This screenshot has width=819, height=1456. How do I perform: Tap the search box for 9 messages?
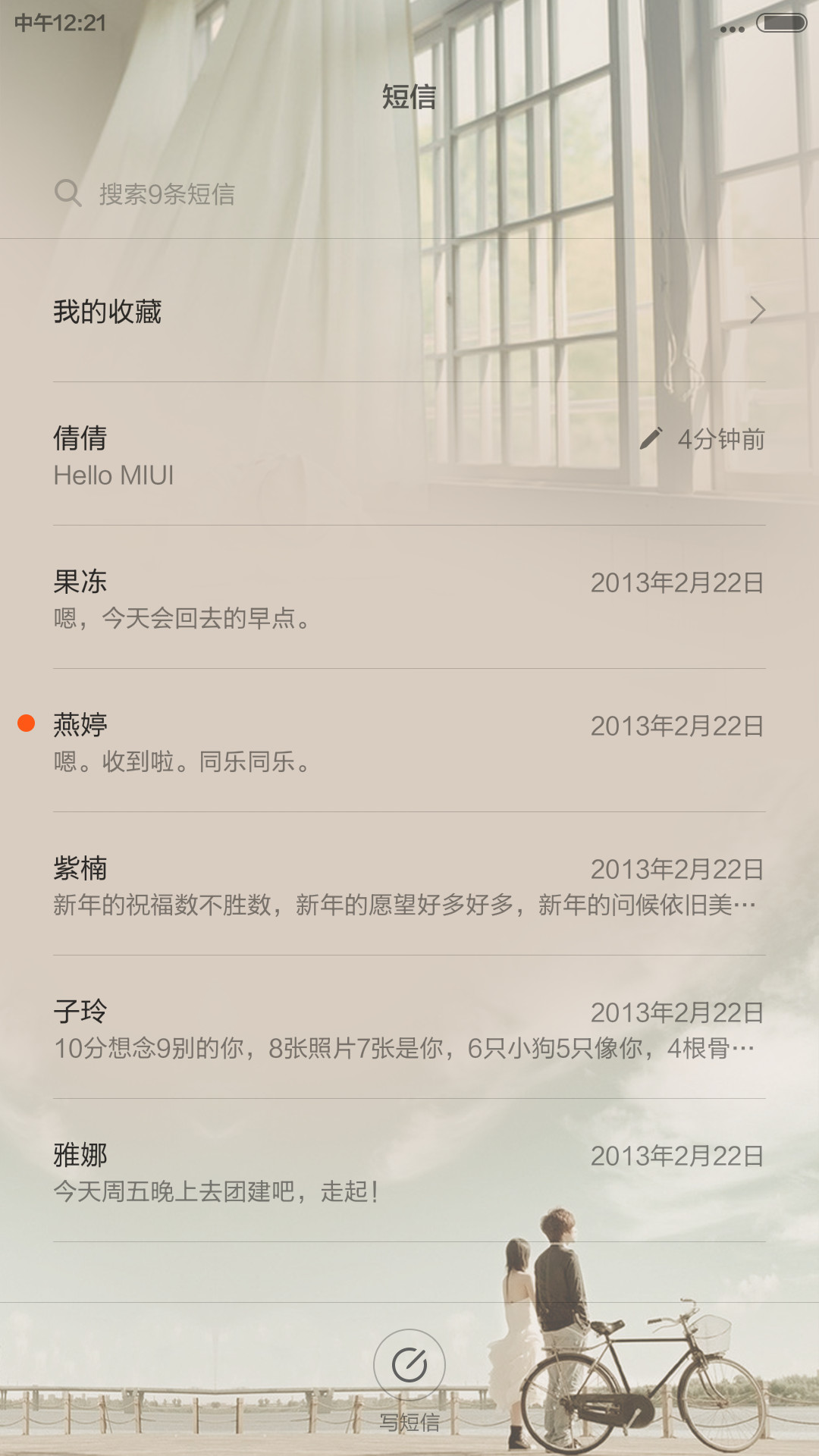coord(409,194)
